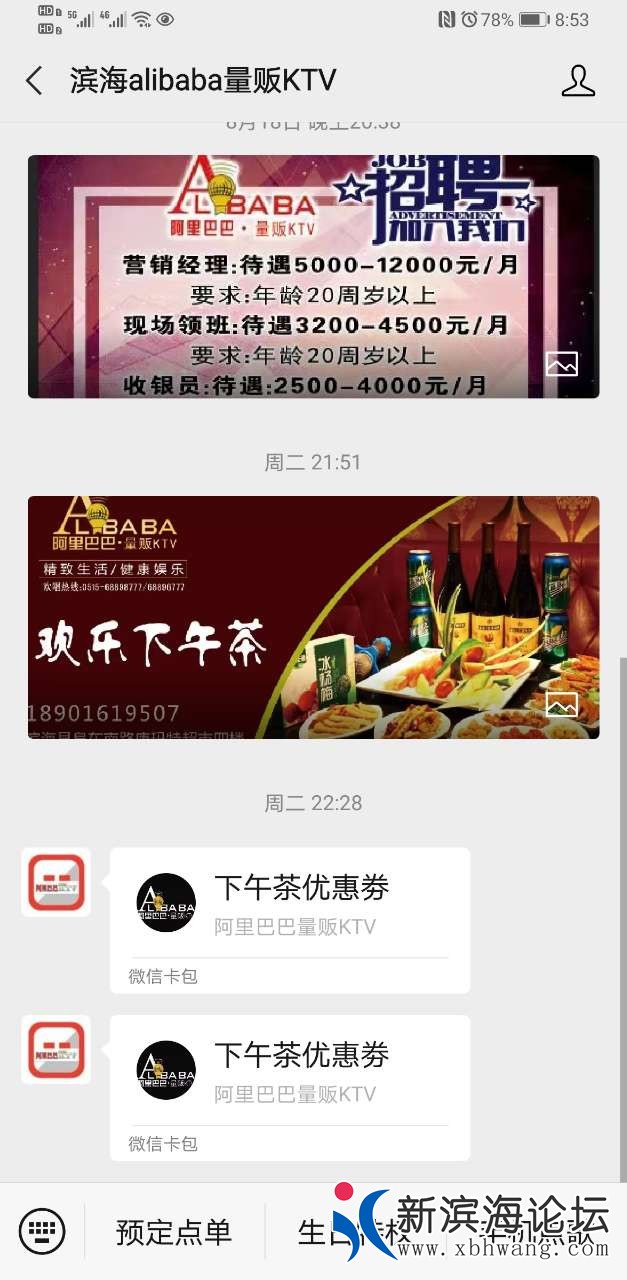View the 欢乐下午茶 image message

point(313,617)
